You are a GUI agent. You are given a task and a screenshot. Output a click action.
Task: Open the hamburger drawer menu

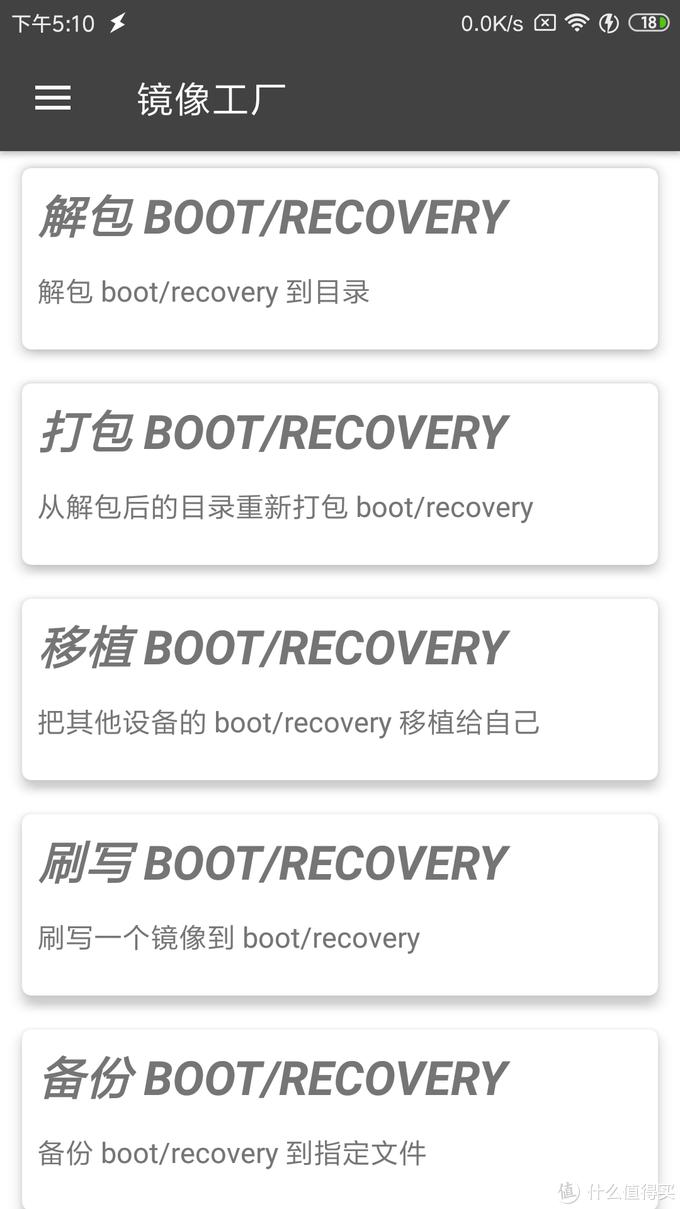[x=53, y=98]
